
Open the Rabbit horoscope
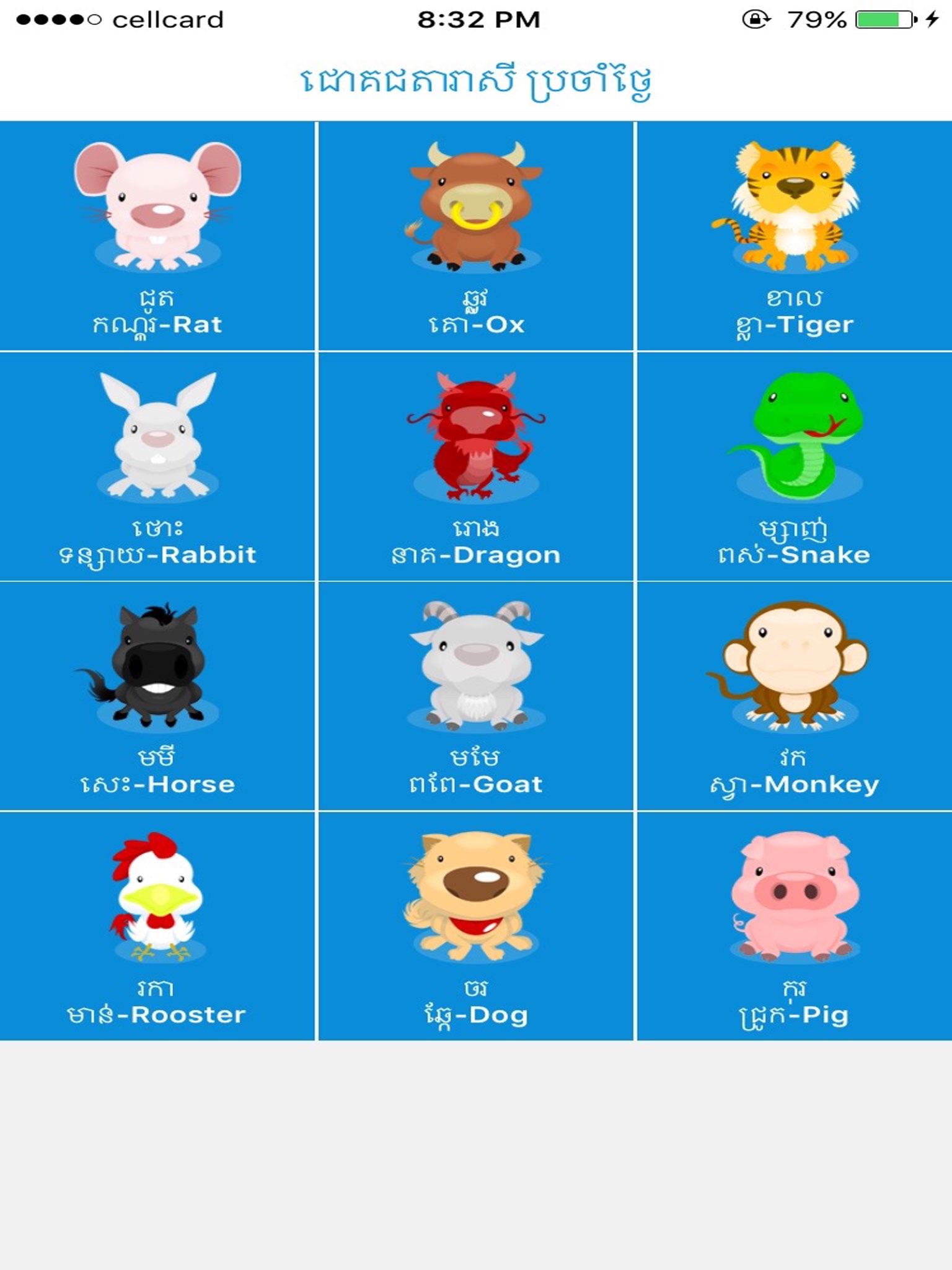[x=157, y=466]
